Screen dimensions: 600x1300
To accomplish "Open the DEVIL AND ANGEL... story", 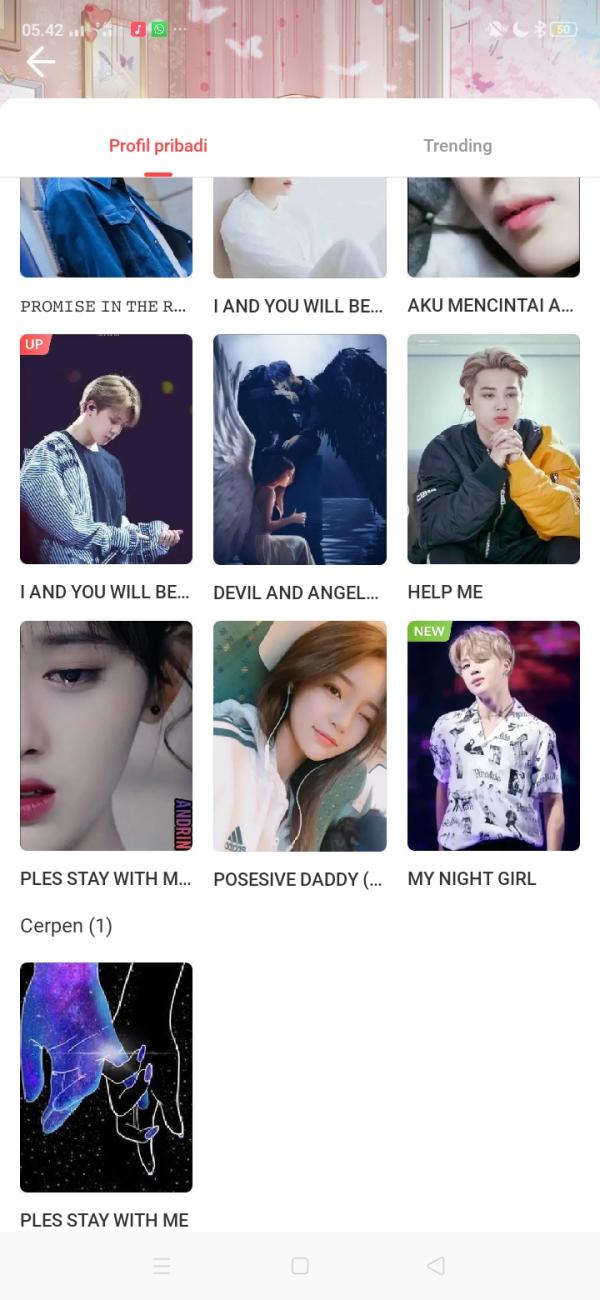I will (299, 449).
